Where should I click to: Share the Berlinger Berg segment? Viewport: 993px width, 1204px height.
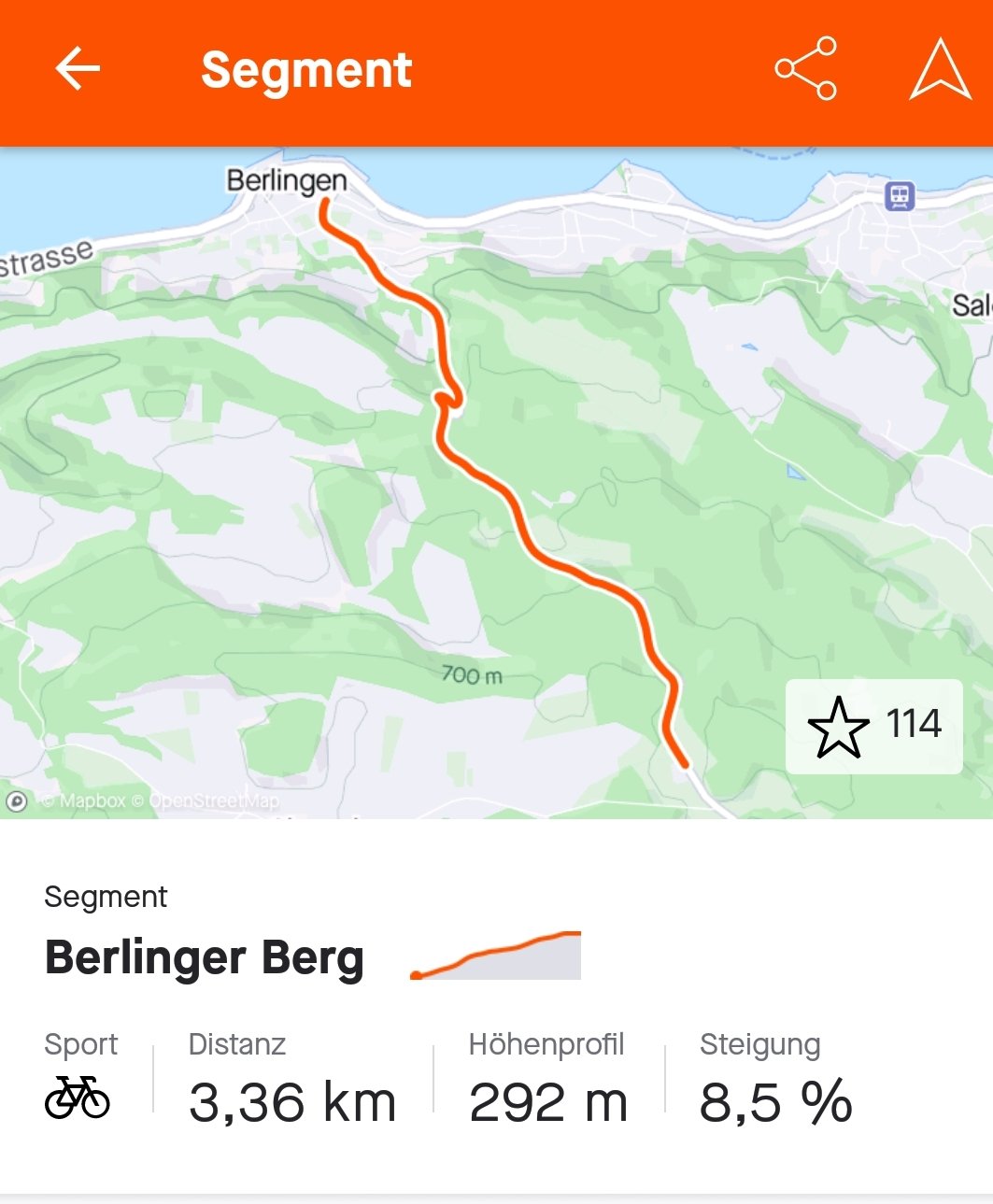[805, 69]
